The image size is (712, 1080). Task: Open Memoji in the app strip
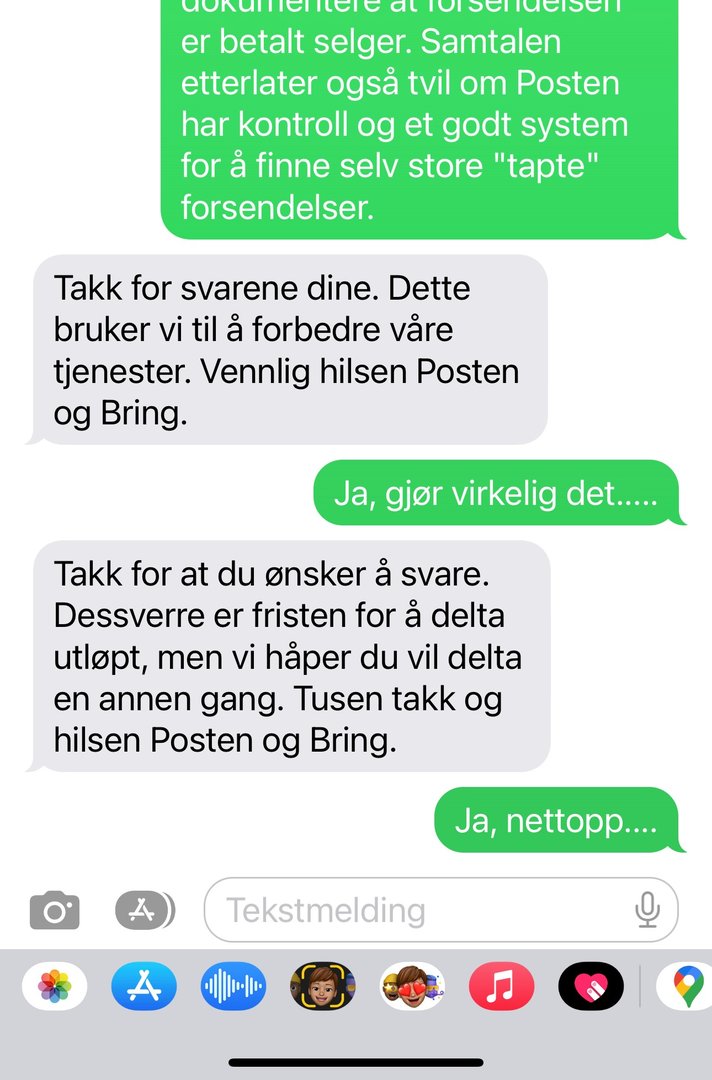322,988
